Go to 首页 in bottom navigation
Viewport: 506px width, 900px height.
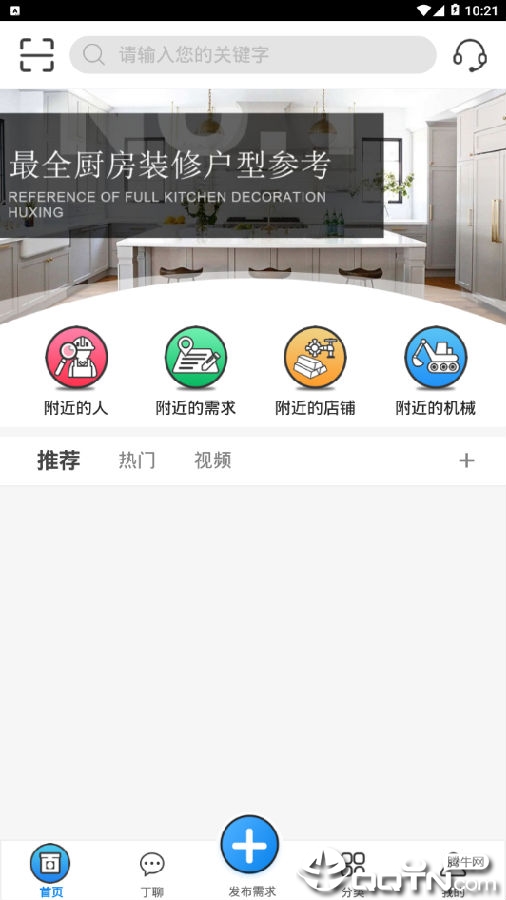tap(50, 871)
